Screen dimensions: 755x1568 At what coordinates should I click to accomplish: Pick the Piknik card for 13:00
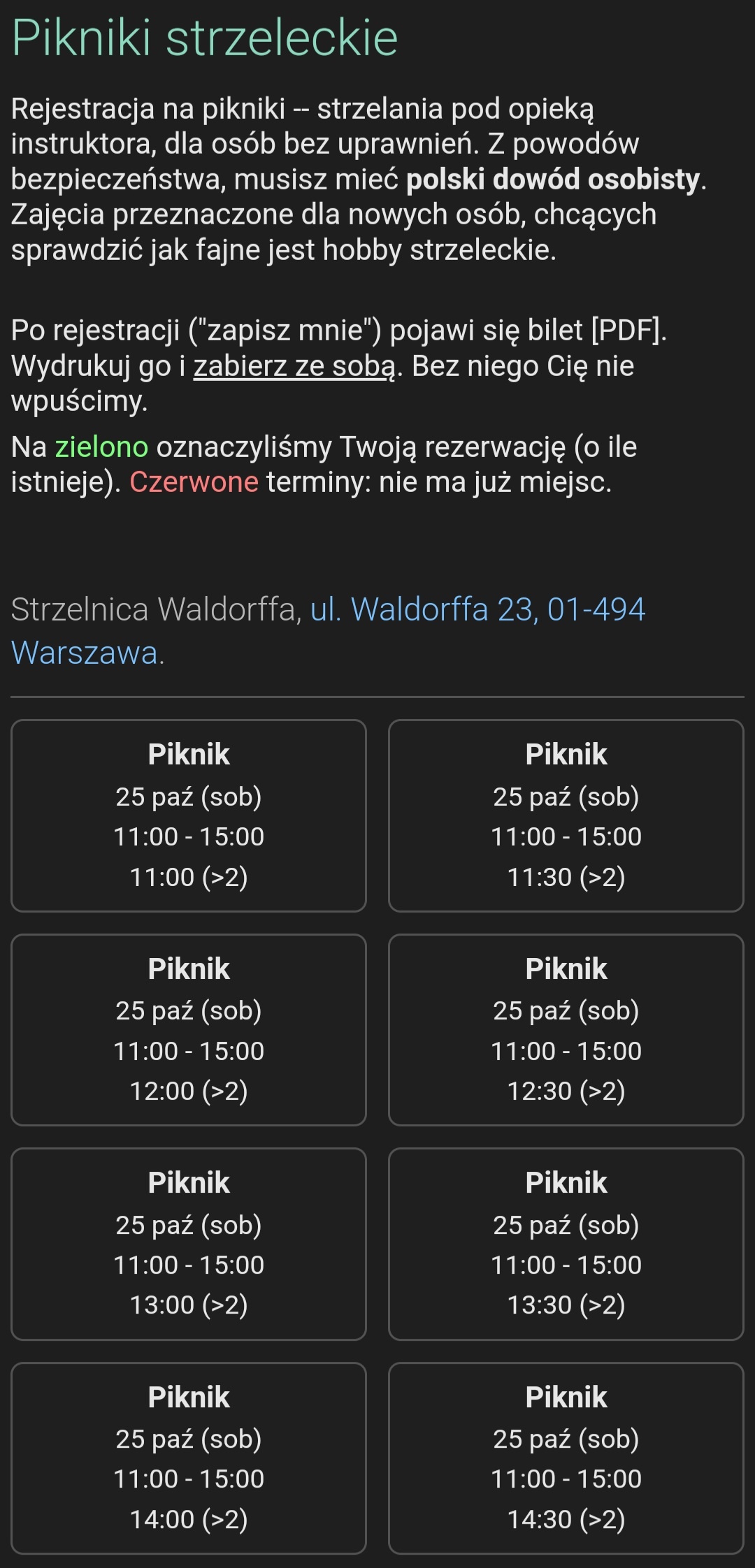tap(189, 1244)
